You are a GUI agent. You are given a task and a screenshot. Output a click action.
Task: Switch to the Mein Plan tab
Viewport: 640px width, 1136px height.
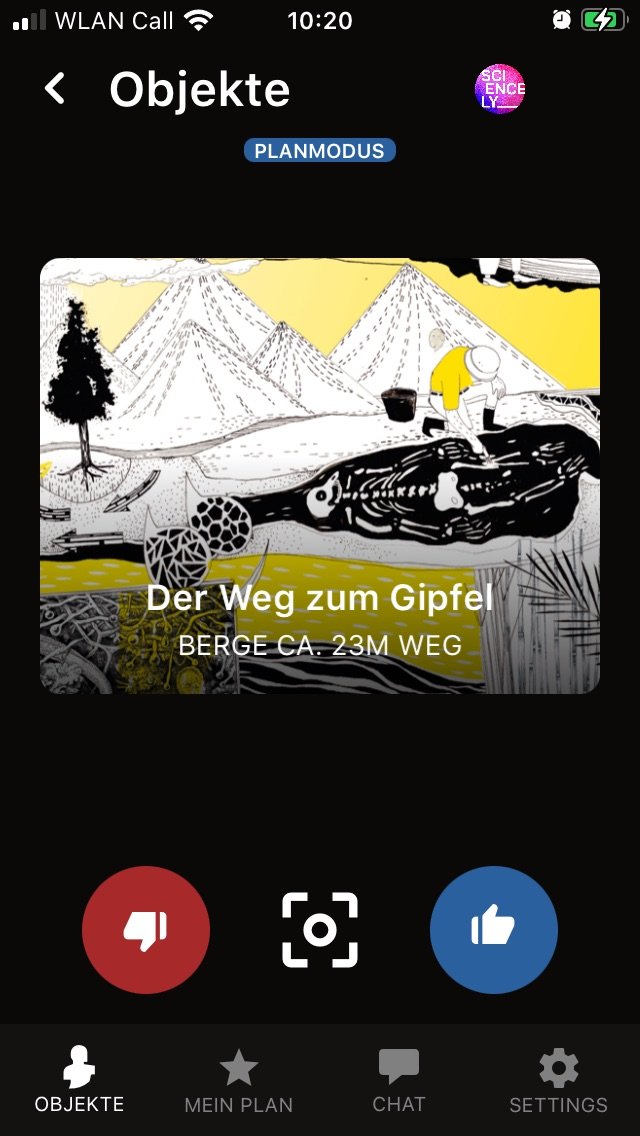click(239, 1081)
